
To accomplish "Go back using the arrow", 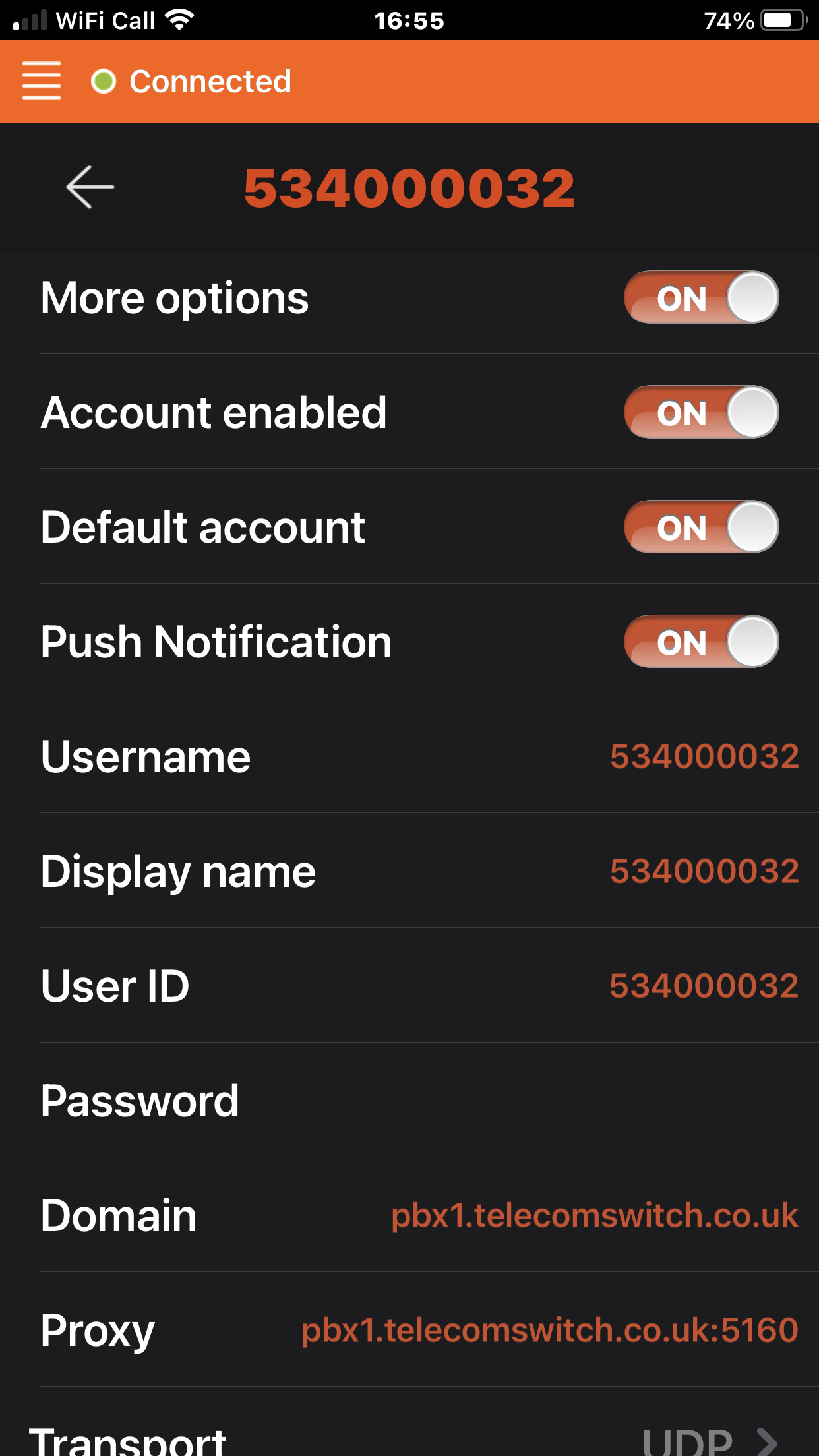I will point(90,187).
